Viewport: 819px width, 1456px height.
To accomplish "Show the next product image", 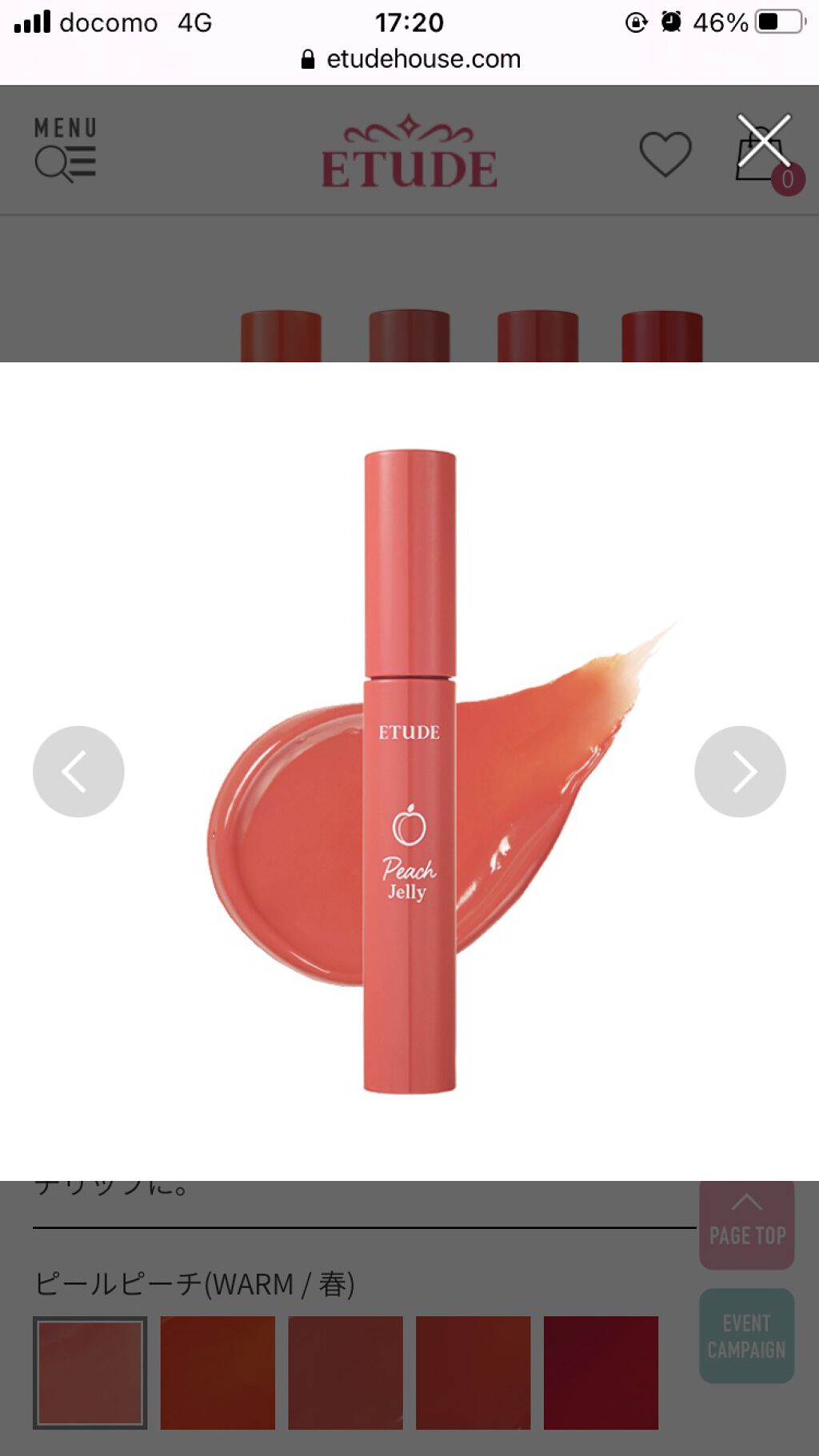I will pos(740,772).
